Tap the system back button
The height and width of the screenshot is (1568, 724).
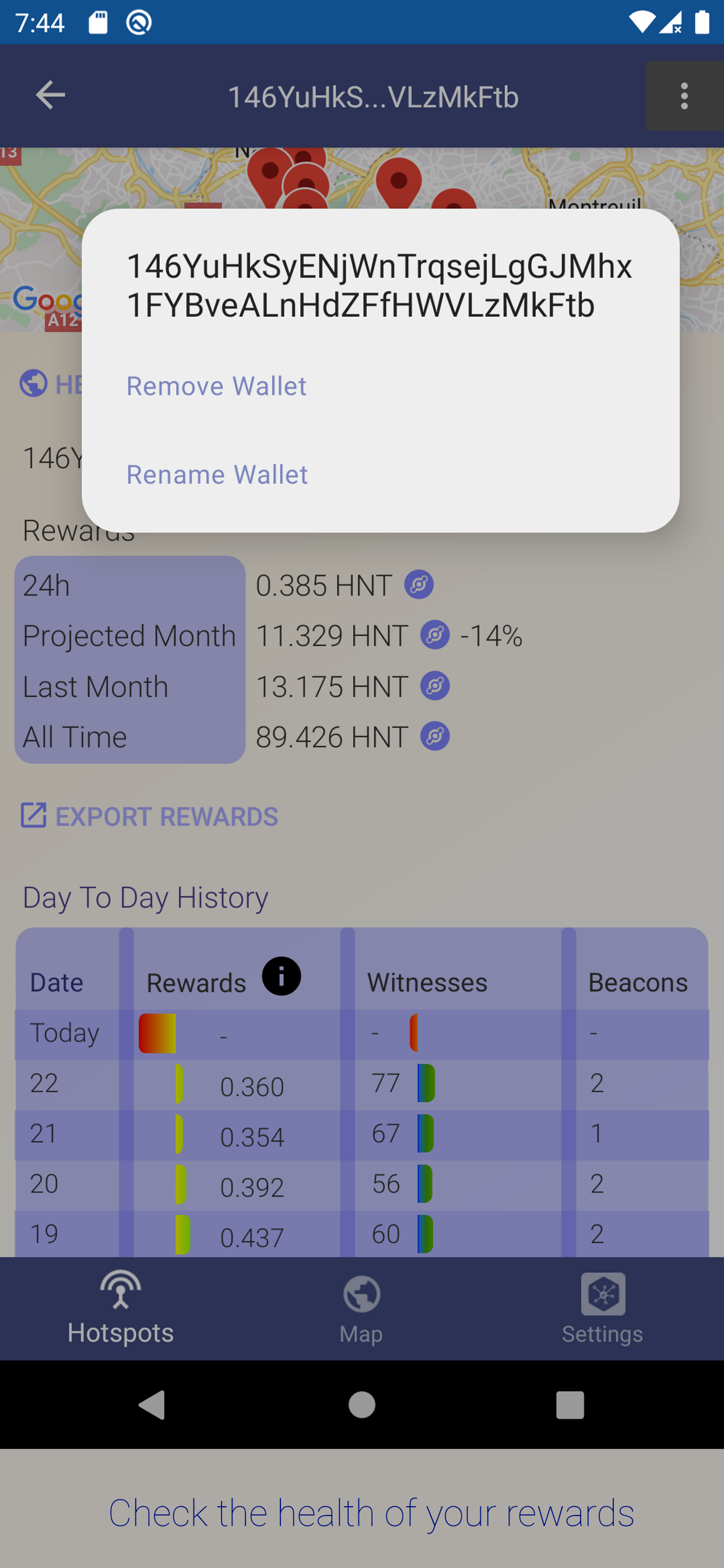click(x=152, y=1405)
